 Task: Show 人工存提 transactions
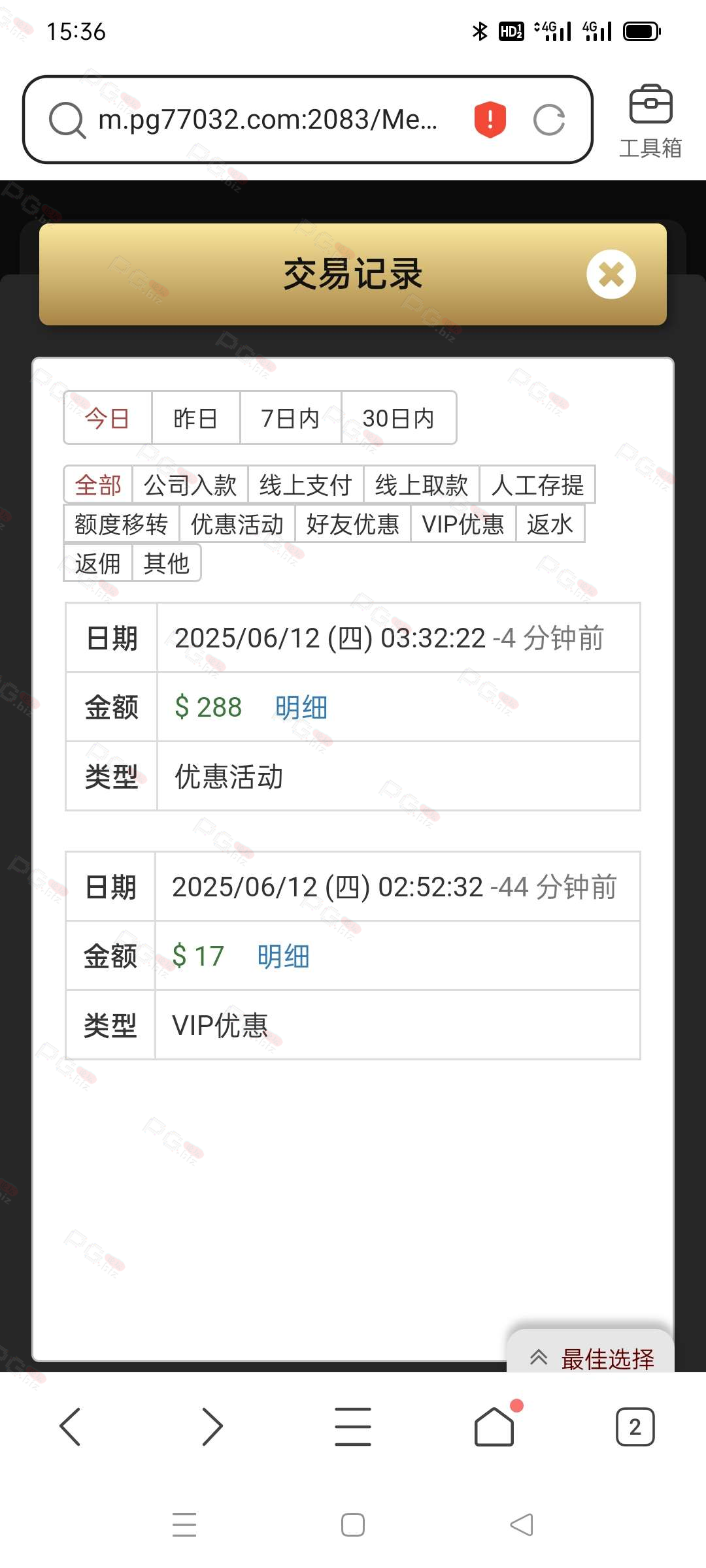pos(537,485)
